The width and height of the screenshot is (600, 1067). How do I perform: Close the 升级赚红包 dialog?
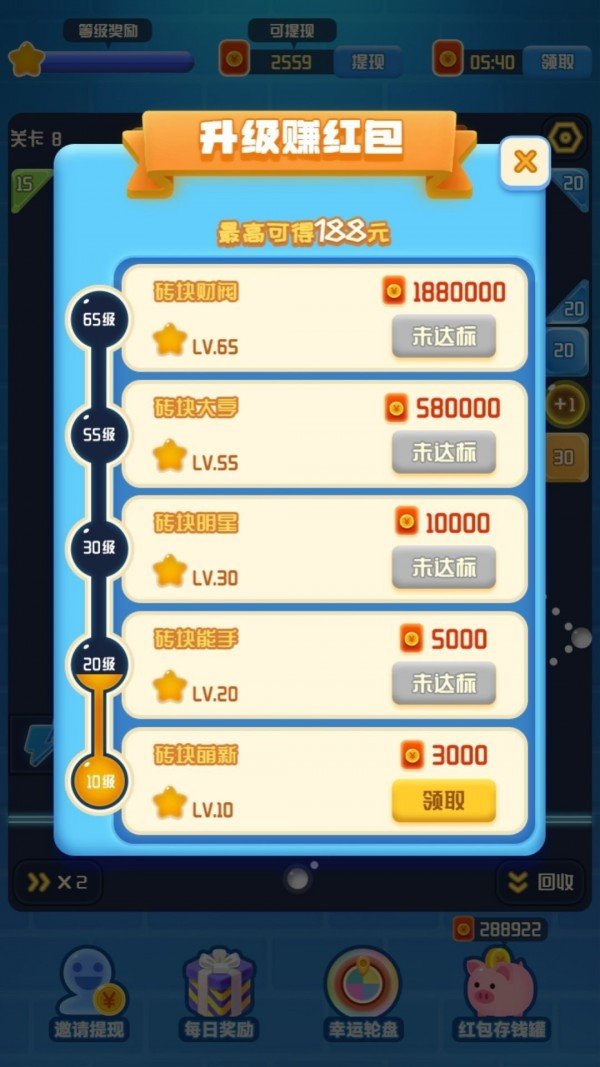coord(525,161)
